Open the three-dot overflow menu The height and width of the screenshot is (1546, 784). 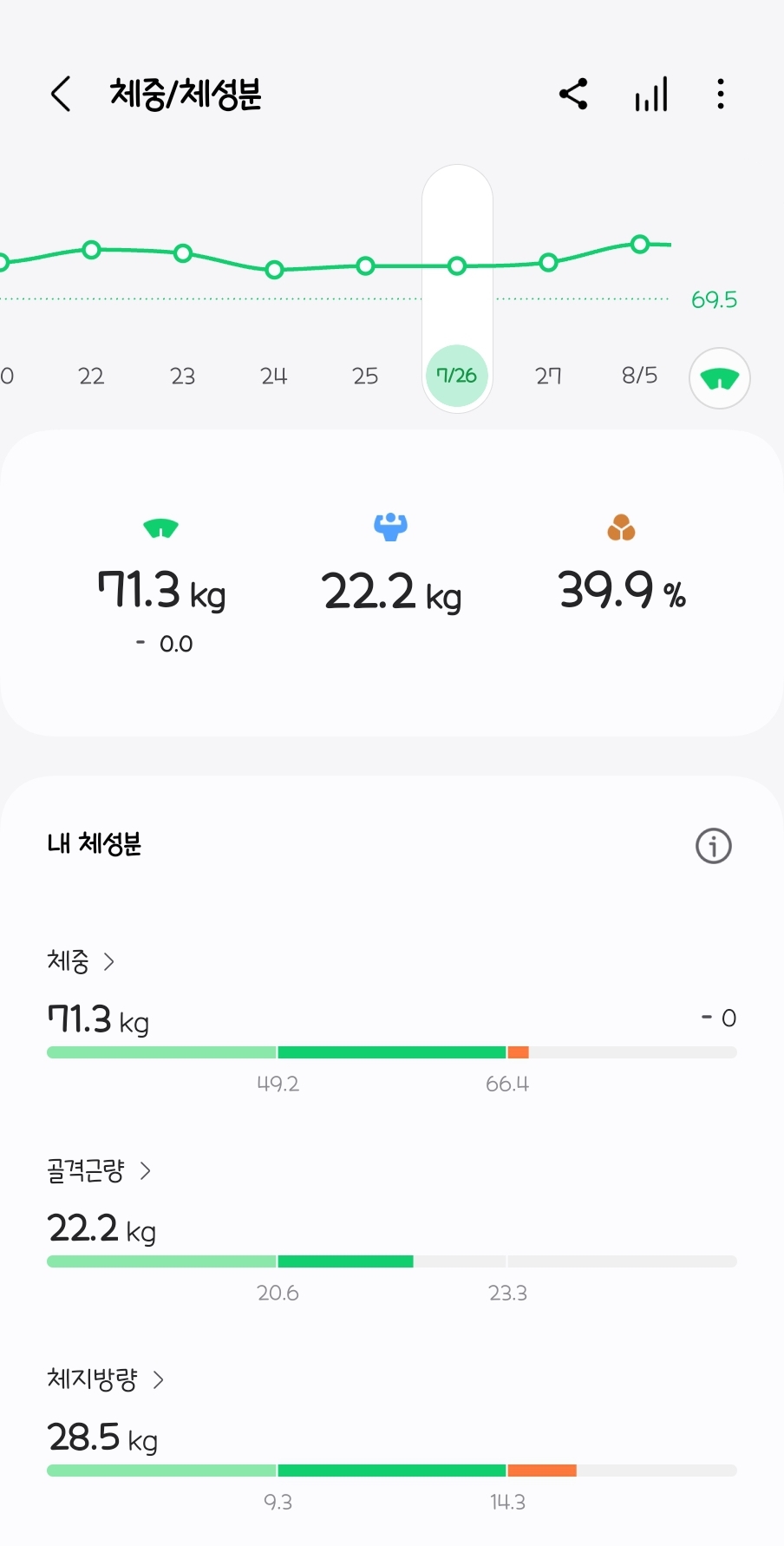[721, 94]
